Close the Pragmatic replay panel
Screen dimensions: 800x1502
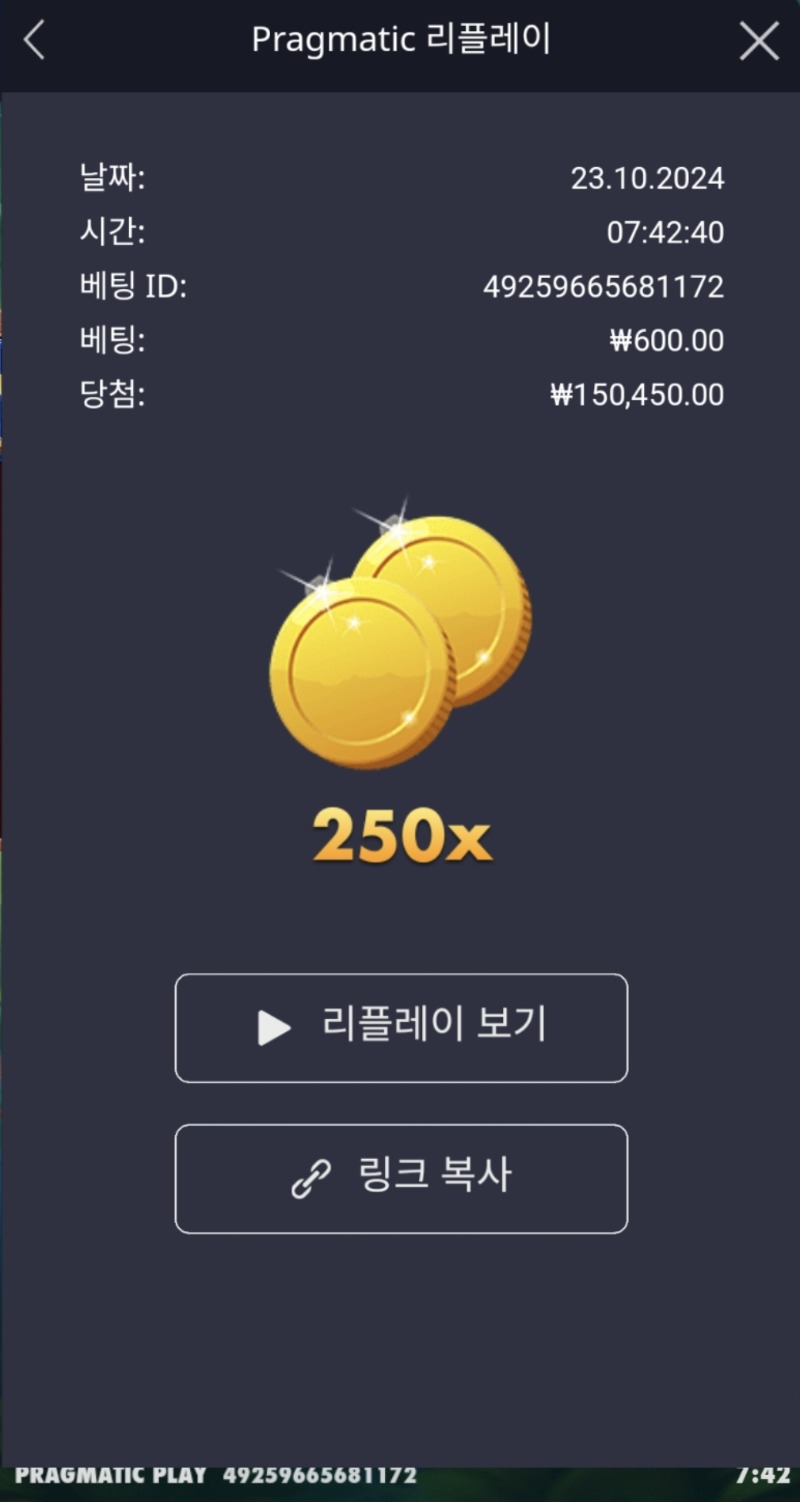pyautogui.click(x=759, y=42)
